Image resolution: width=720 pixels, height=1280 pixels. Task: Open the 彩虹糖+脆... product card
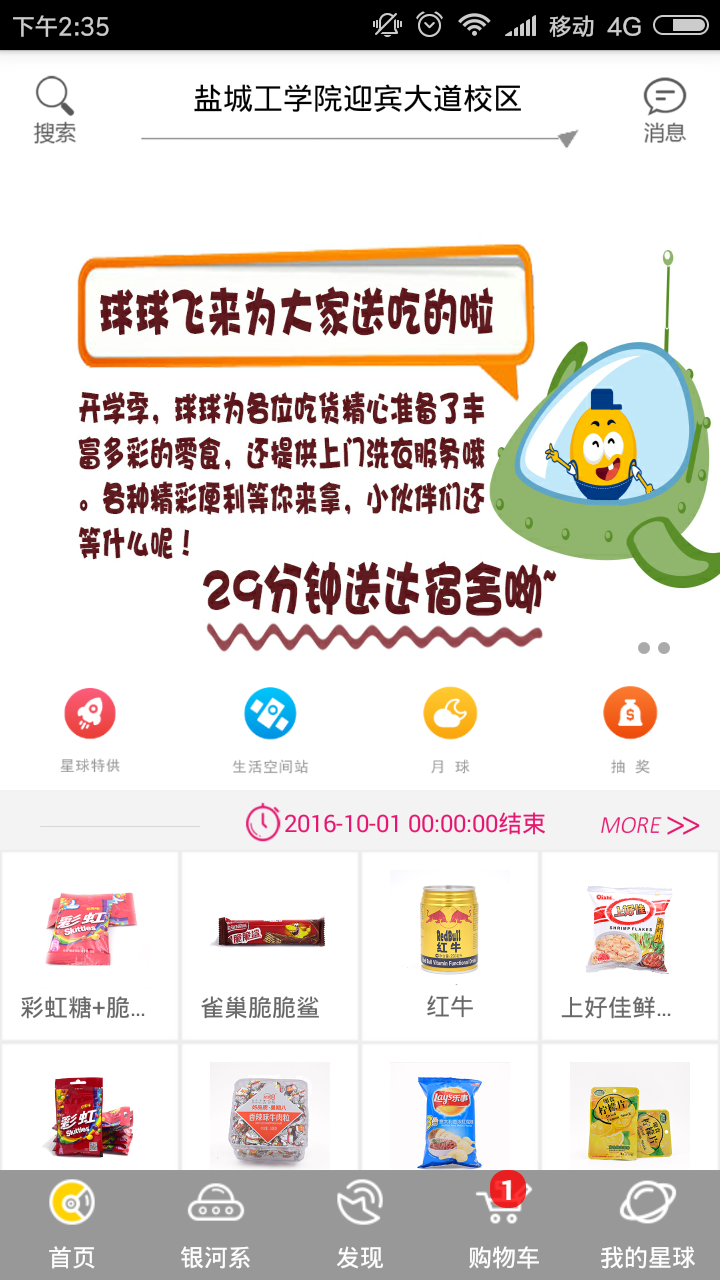(x=90, y=945)
